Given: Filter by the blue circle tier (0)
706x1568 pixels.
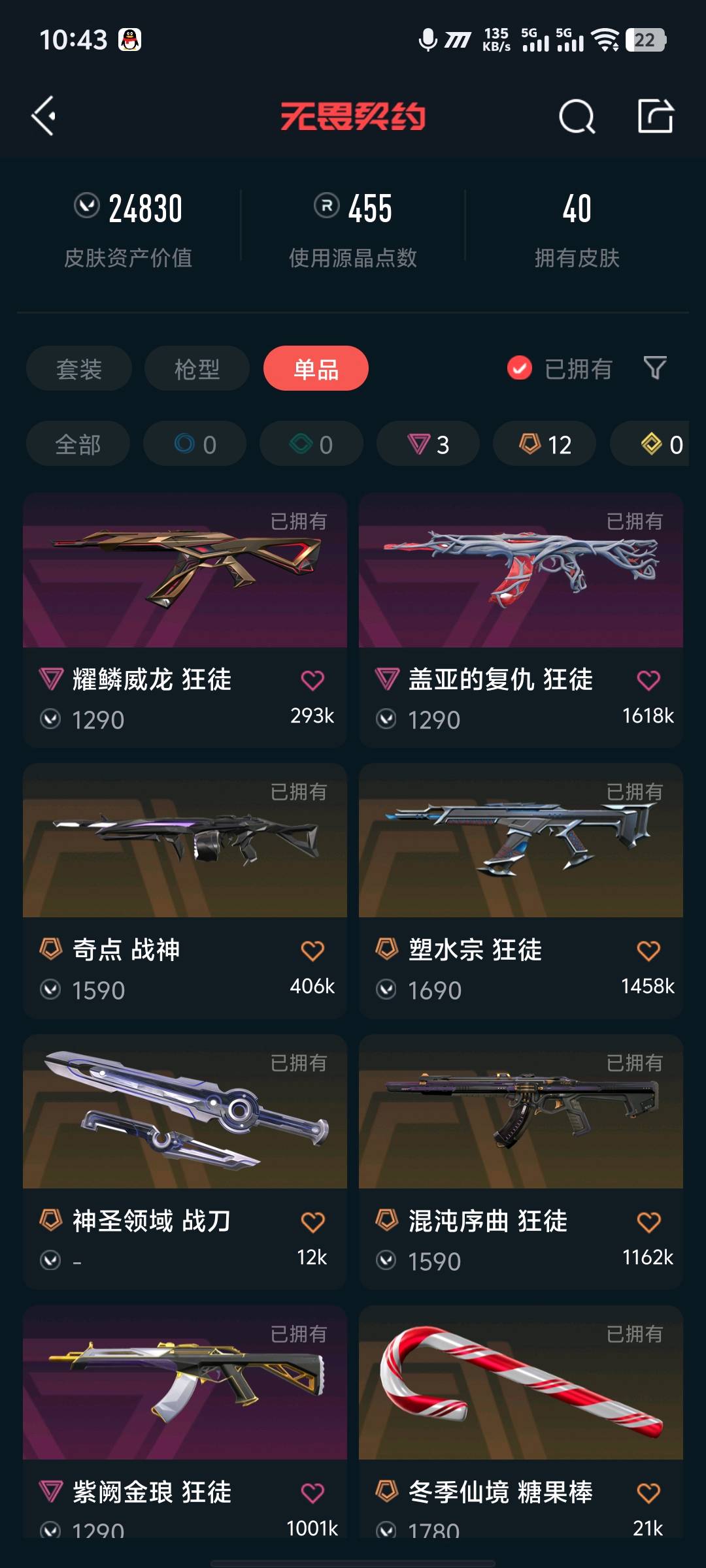Looking at the screenshot, I should click(195, 444).
